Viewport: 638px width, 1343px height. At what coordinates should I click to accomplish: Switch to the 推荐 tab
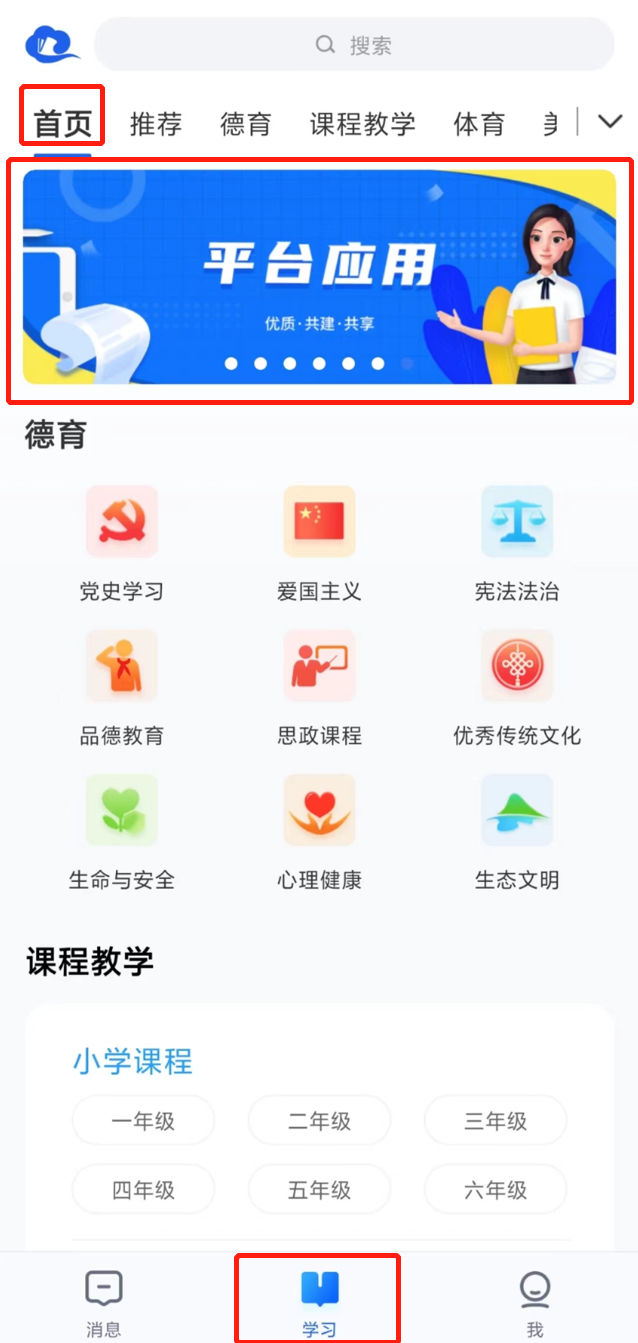[x=156, y=124]
